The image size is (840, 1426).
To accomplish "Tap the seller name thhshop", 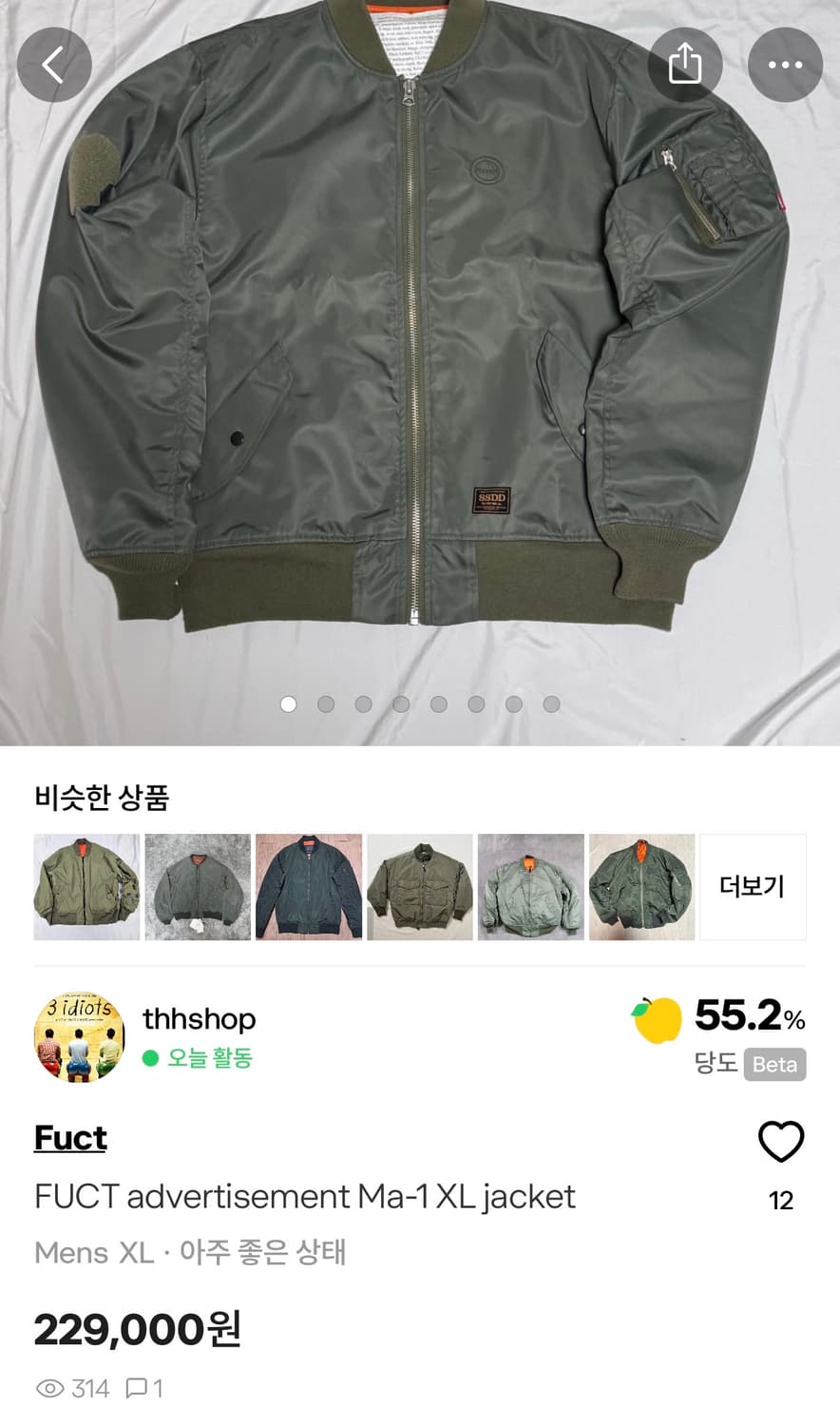I will (x=199, y=1019).
